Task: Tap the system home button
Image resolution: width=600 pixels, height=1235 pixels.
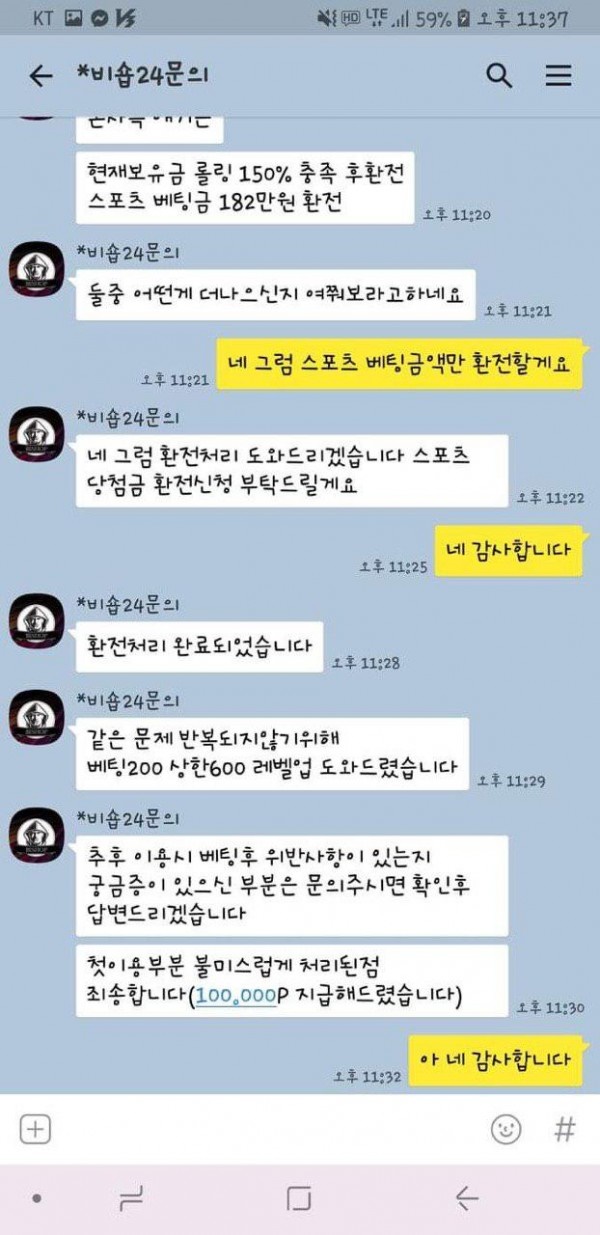Action: click(299, 1198)
